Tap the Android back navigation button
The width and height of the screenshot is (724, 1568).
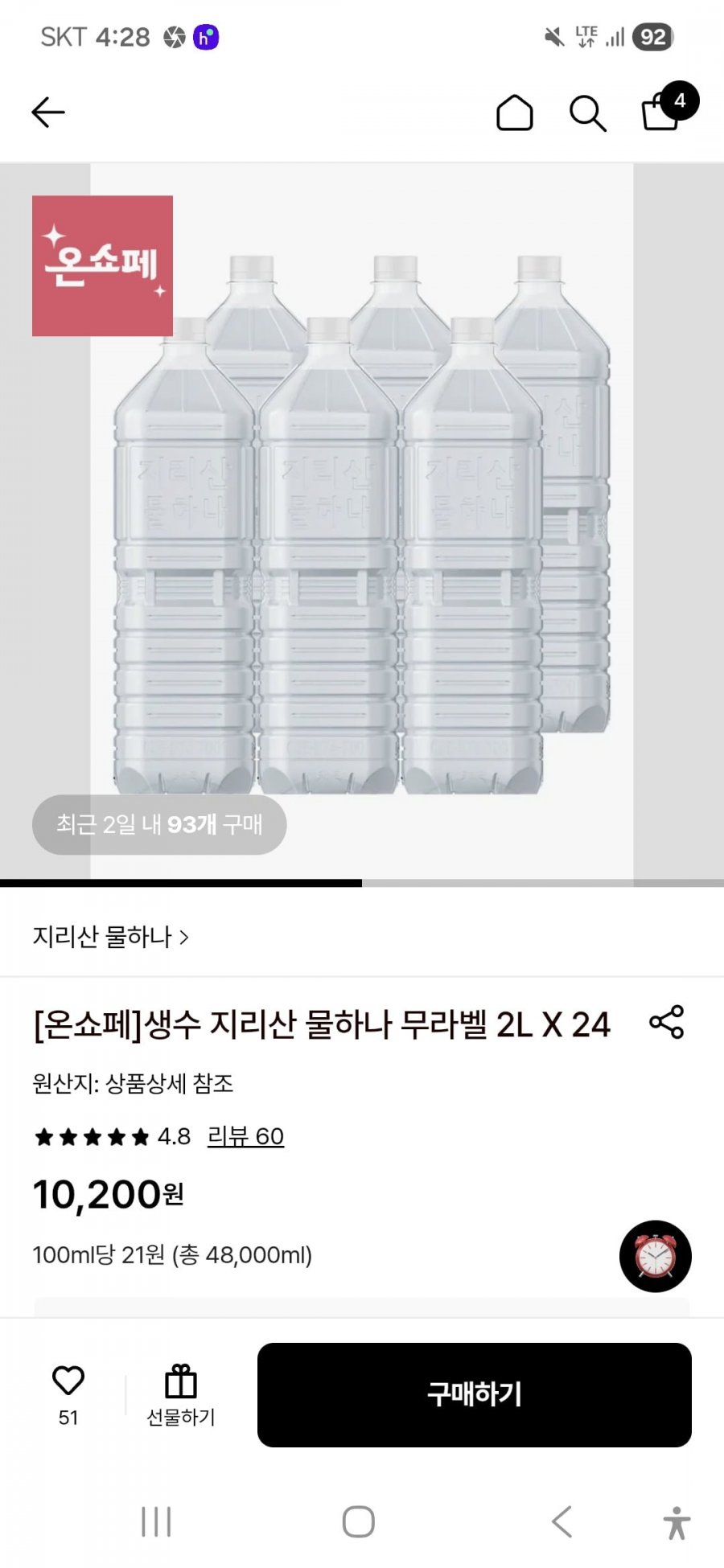[561, 1520]
